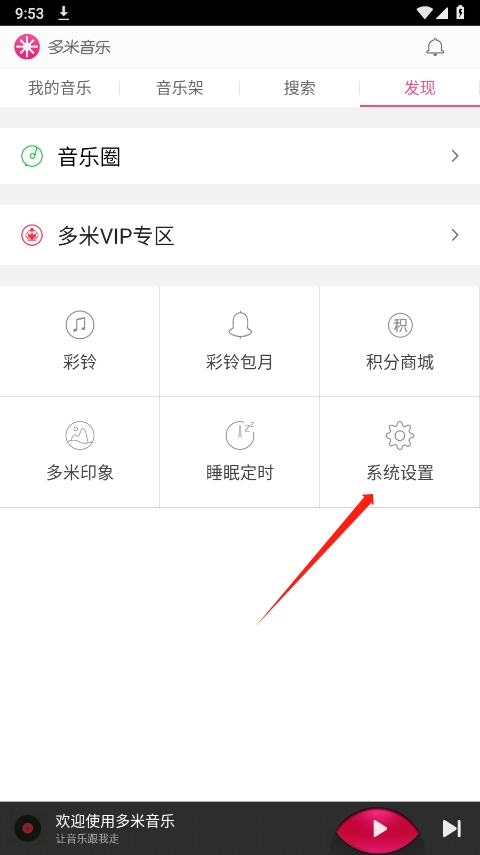Open the 彩铃 grid item
The image size is (480, 855).
(80, 341)
